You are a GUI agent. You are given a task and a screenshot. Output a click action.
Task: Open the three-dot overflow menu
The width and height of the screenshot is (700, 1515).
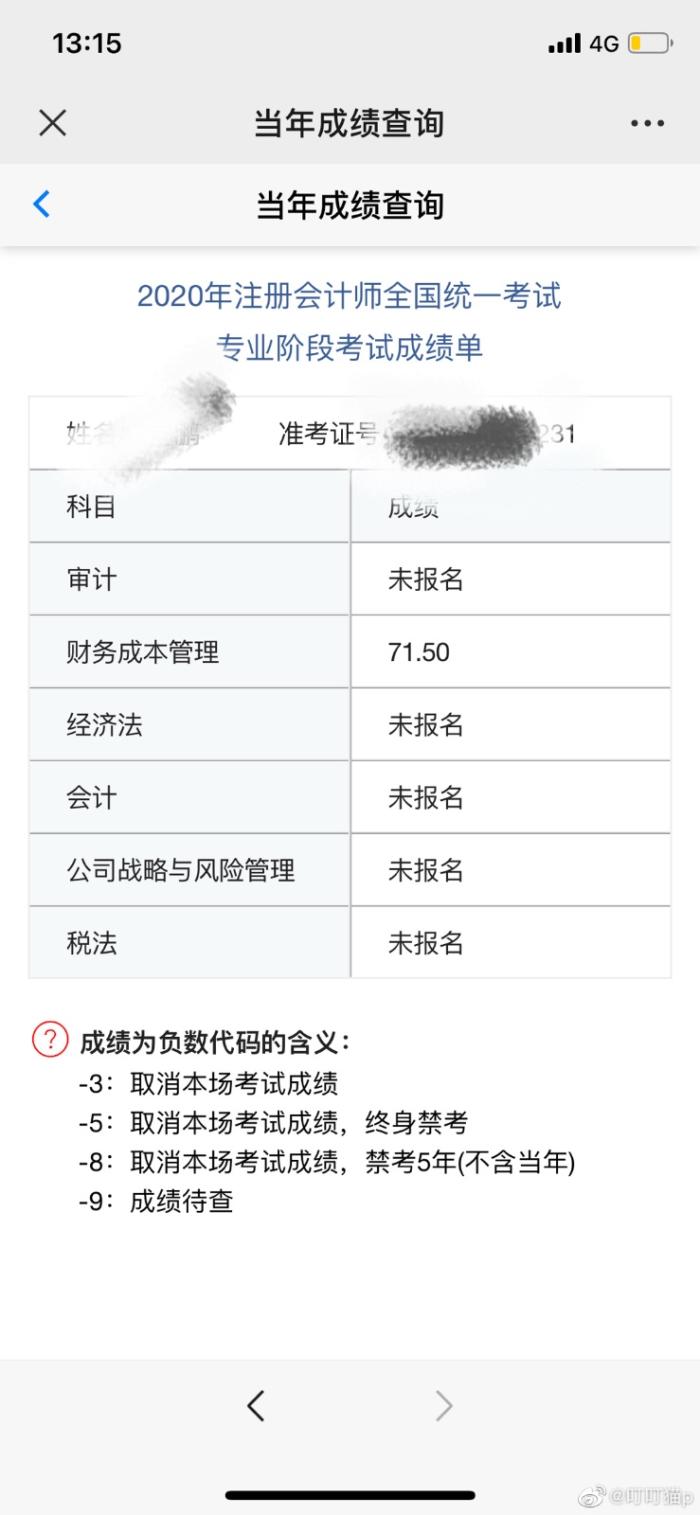[x=647, y=124]
